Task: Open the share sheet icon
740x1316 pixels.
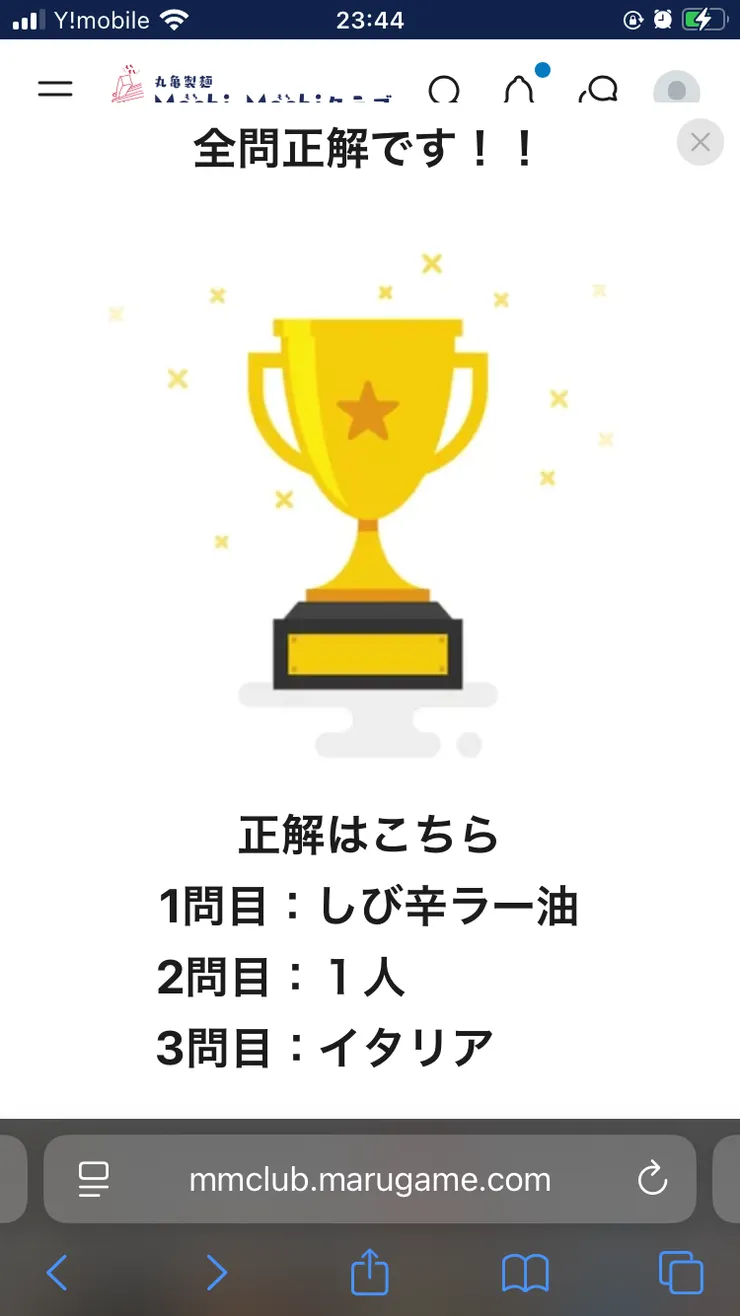Action: pyautogui.click(x=369, y=1272)
